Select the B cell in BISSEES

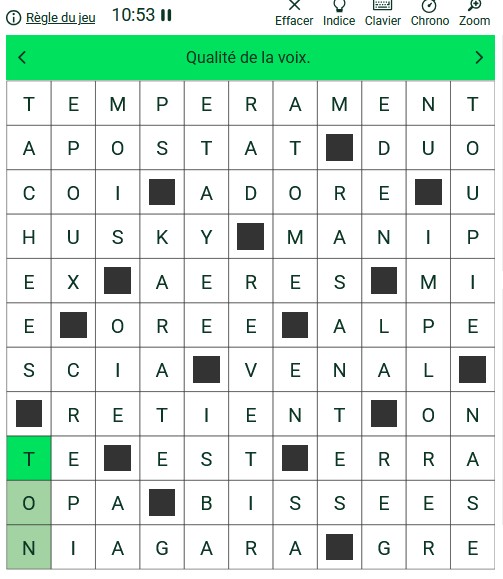click(x=206, y=503)
